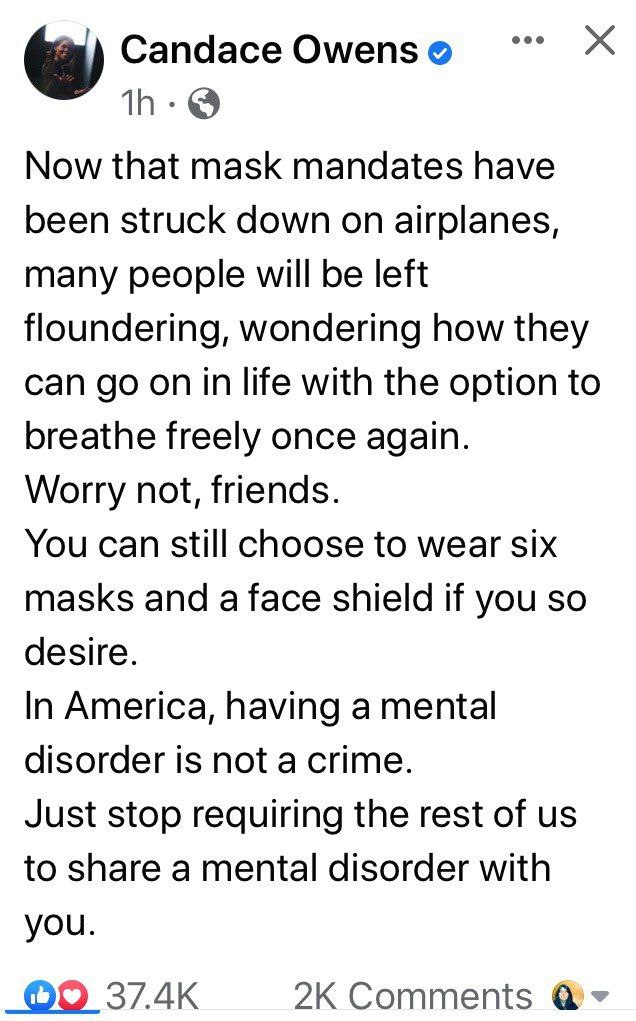Tap the Candace Owens name link
This screenshot has width=636, height=1021.
pos(269,50)
